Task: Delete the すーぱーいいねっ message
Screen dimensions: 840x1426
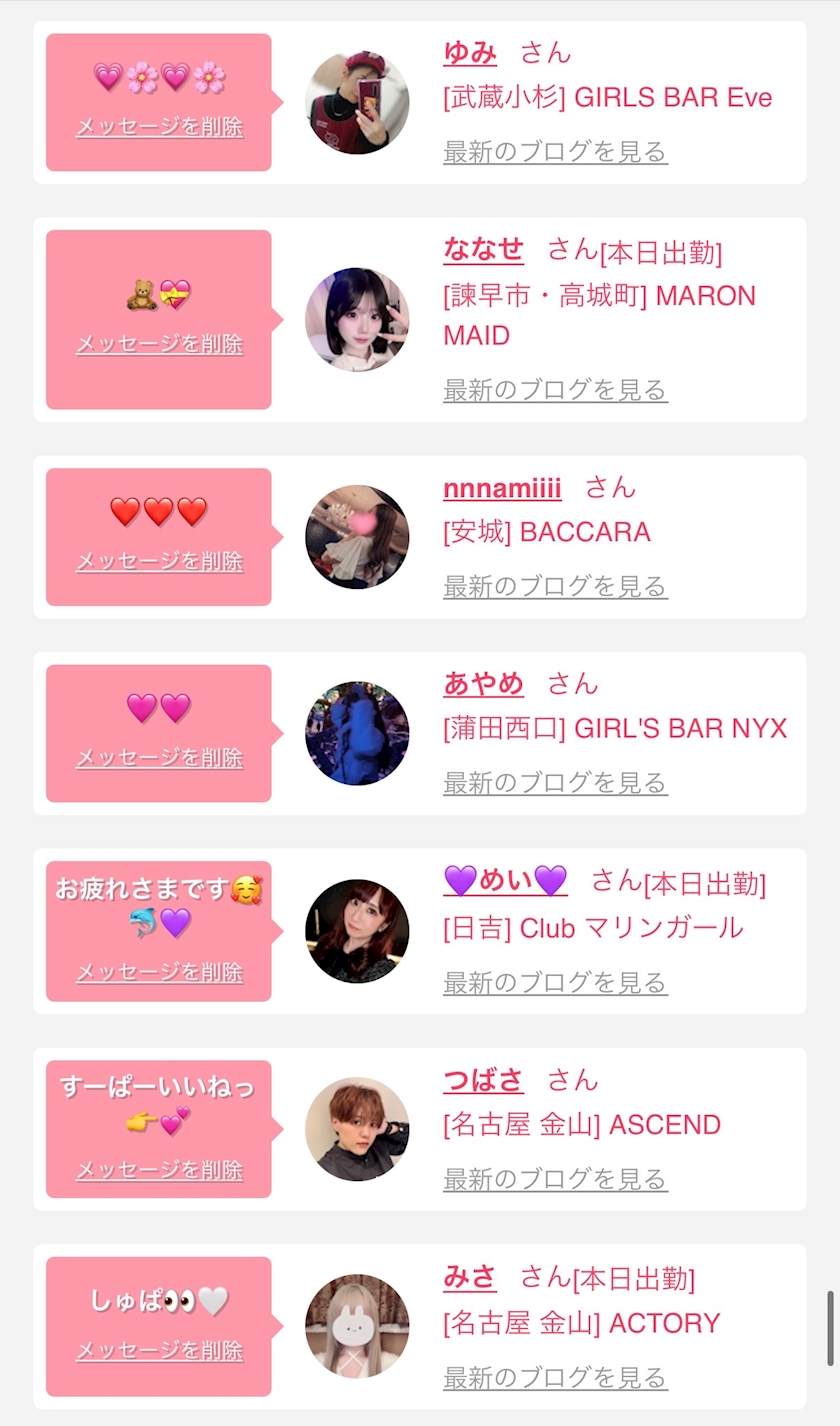Action: [159, 1170]
